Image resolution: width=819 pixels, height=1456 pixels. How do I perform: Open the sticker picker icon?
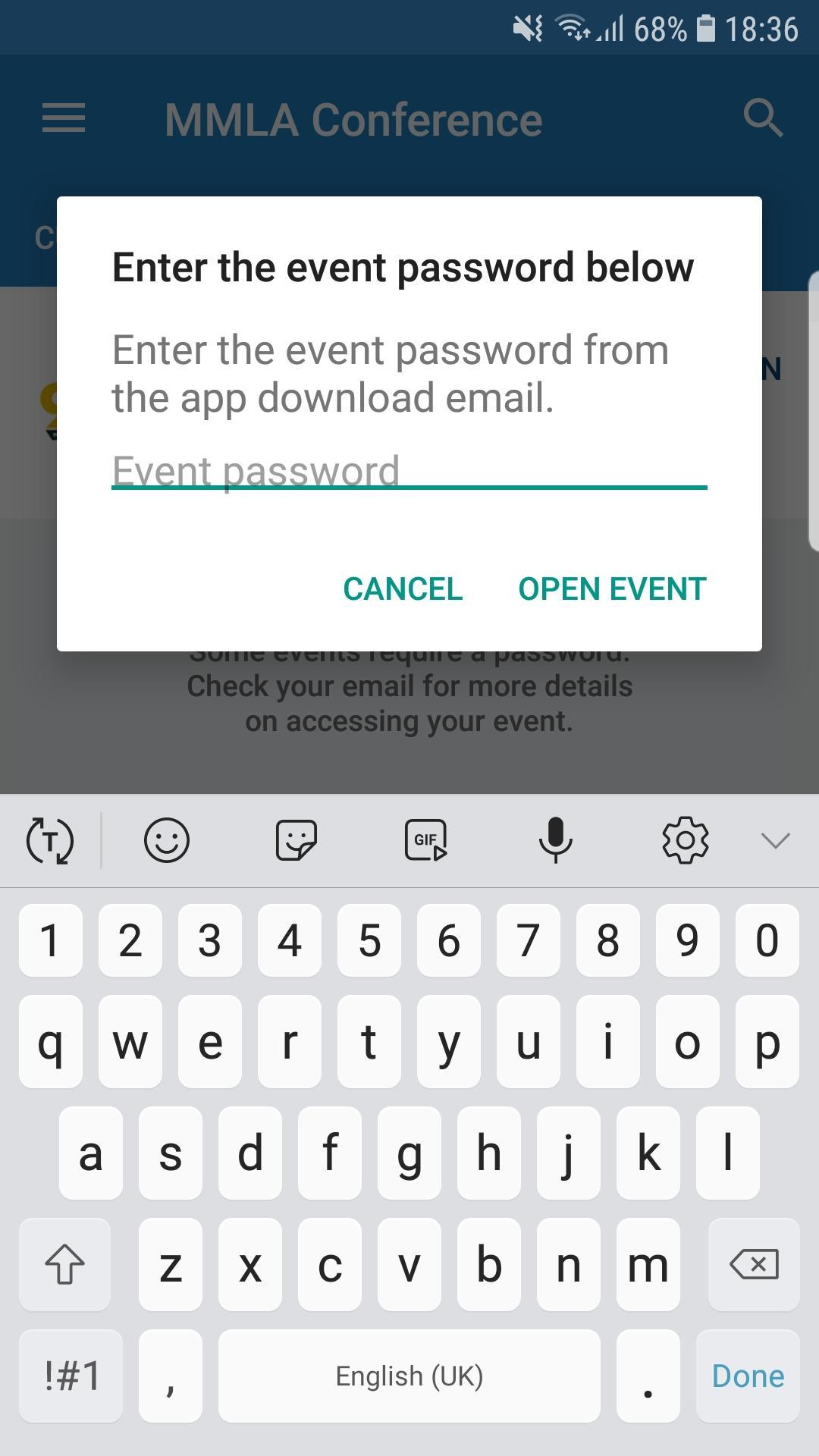(x=297, y=840)
